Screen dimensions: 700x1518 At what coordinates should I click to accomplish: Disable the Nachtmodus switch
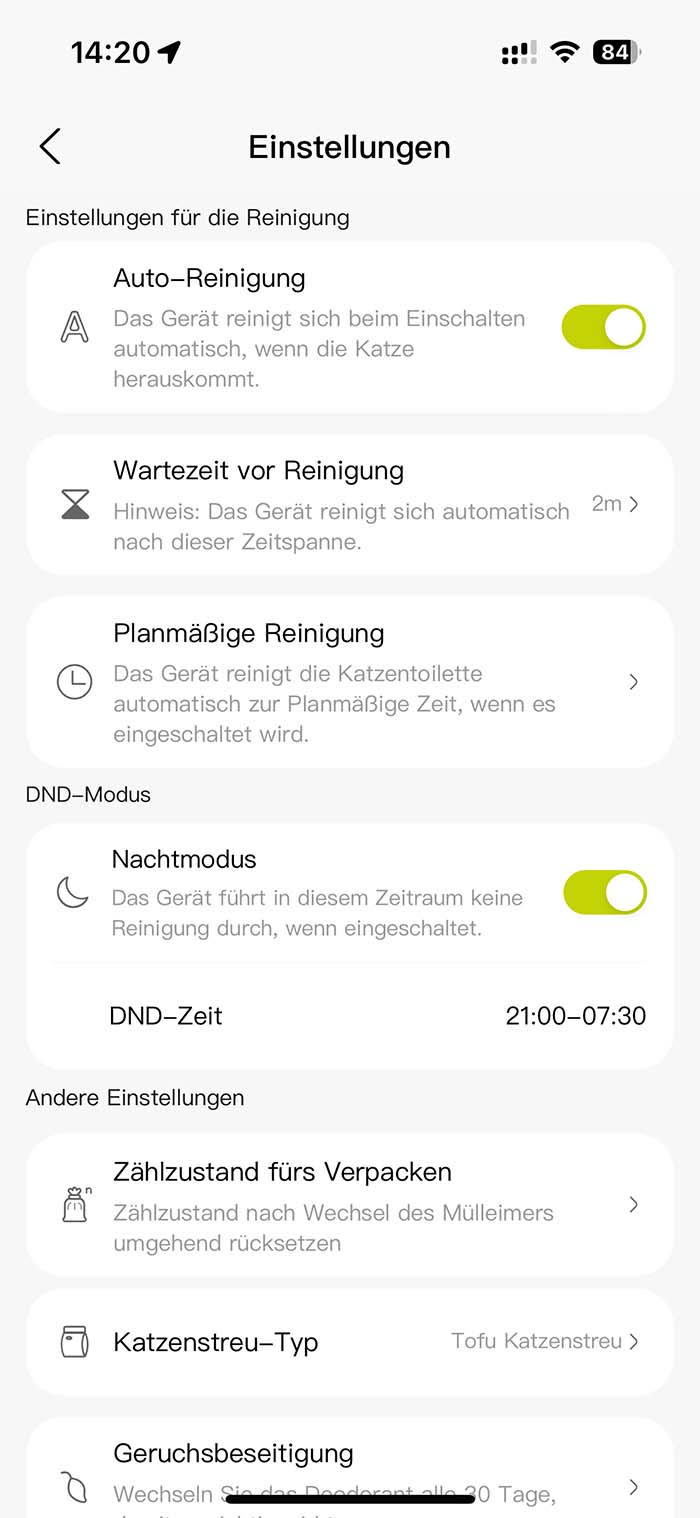(604, 892)
